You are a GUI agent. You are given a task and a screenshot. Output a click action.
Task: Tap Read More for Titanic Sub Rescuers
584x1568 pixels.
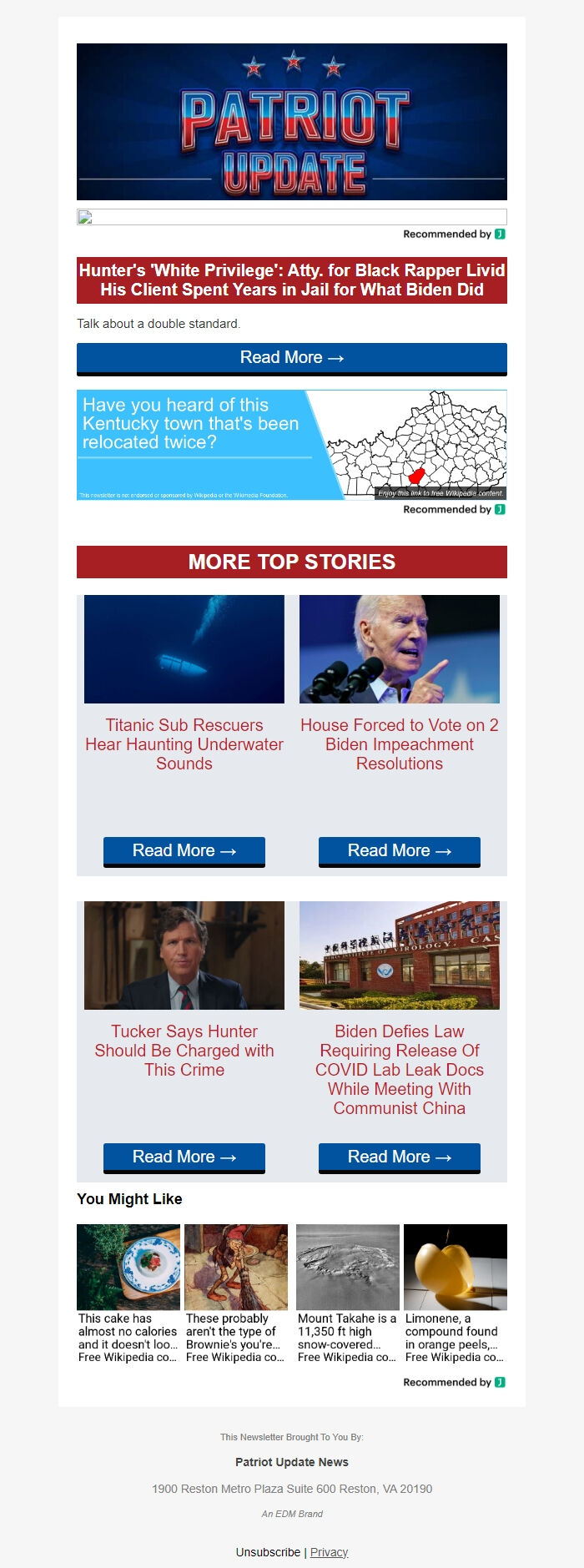coord(184,851)
